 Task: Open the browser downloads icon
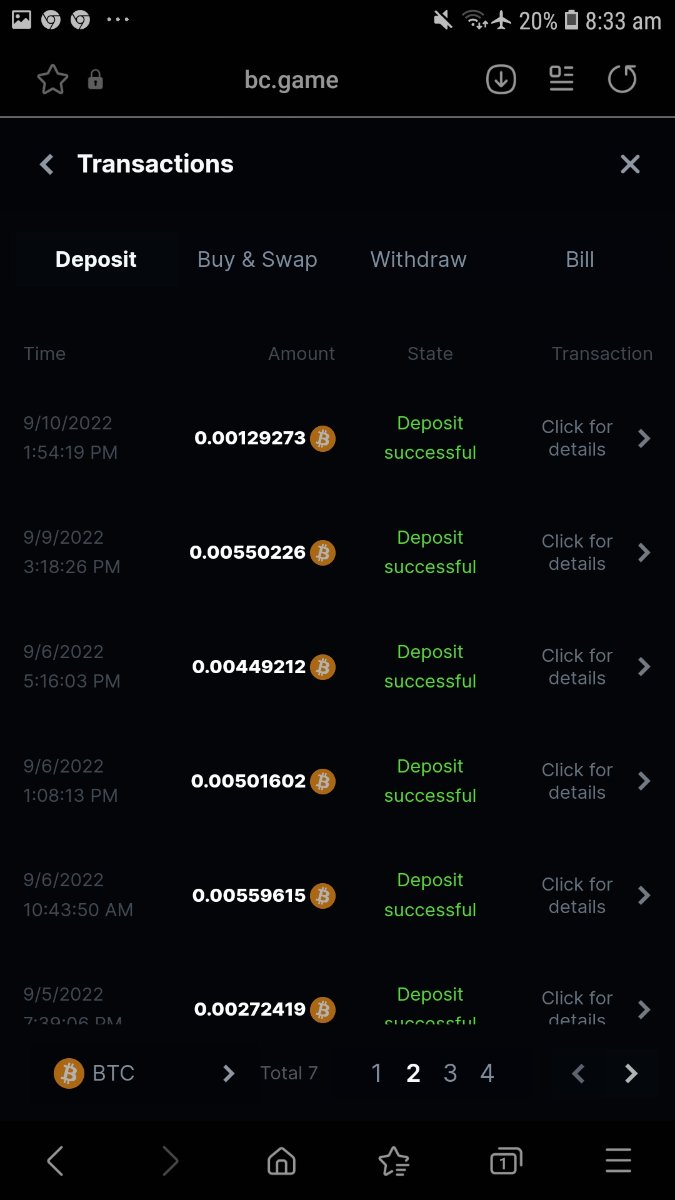click(x=501, y=80)
